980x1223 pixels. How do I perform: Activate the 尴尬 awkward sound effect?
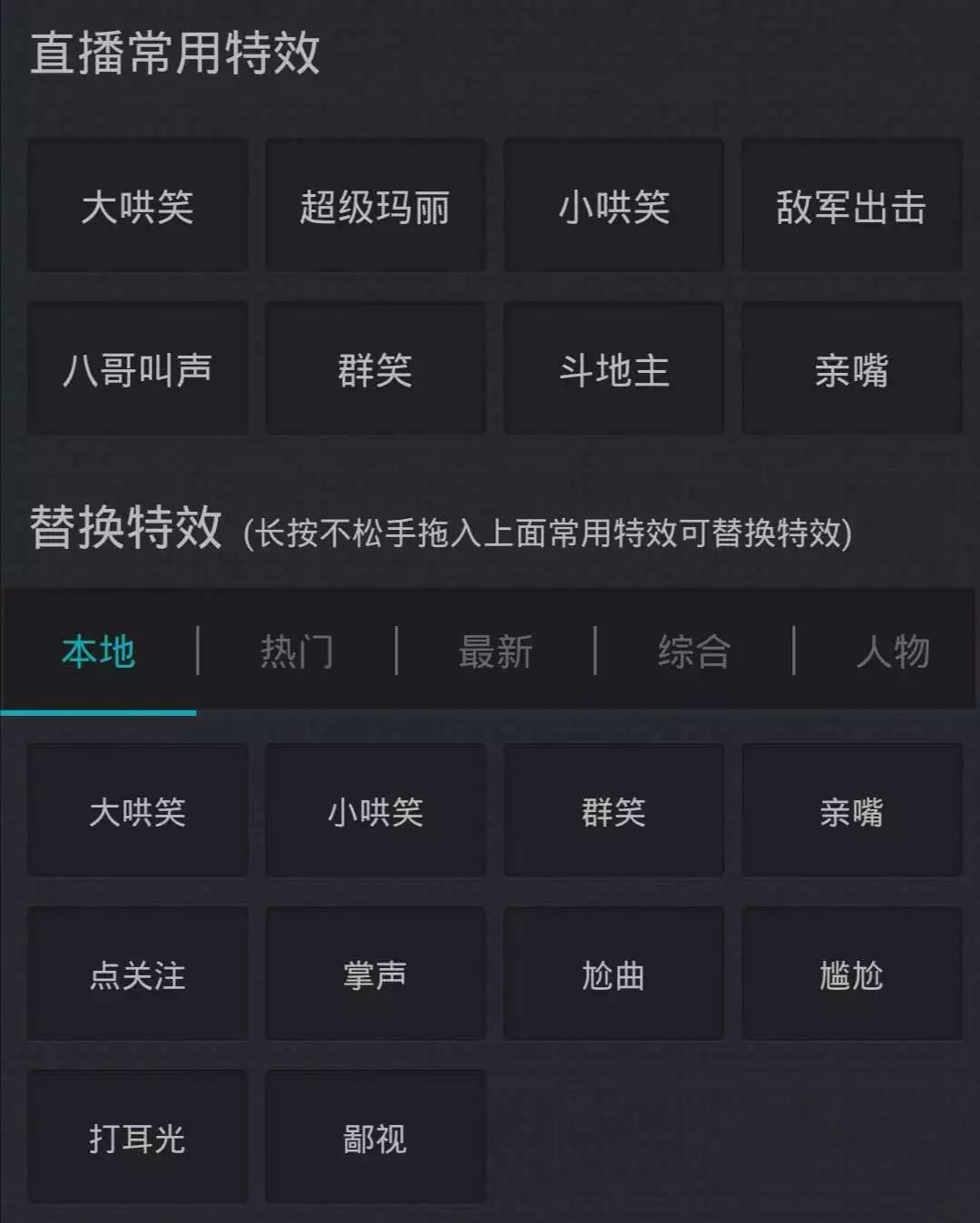pos(851,974)
